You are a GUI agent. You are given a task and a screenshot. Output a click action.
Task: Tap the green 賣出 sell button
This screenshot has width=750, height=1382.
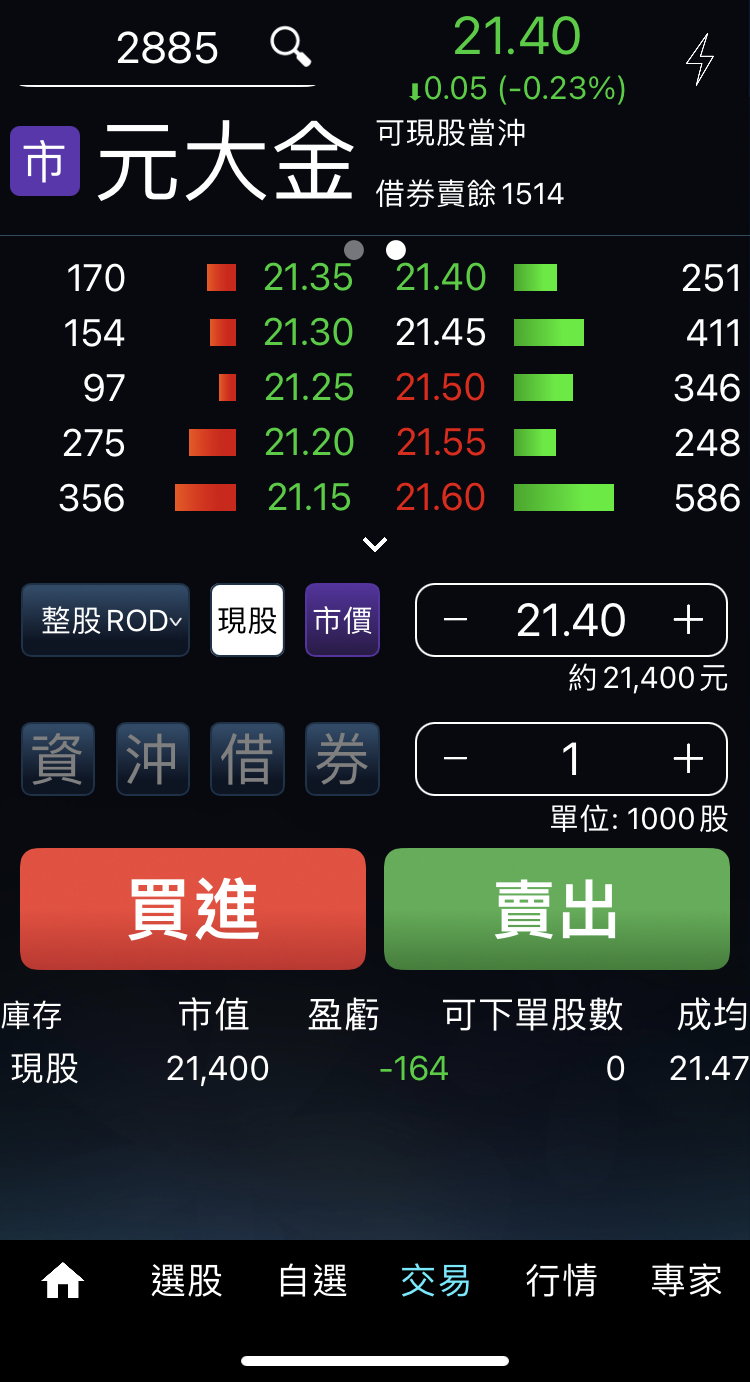[x=557, y=909]
